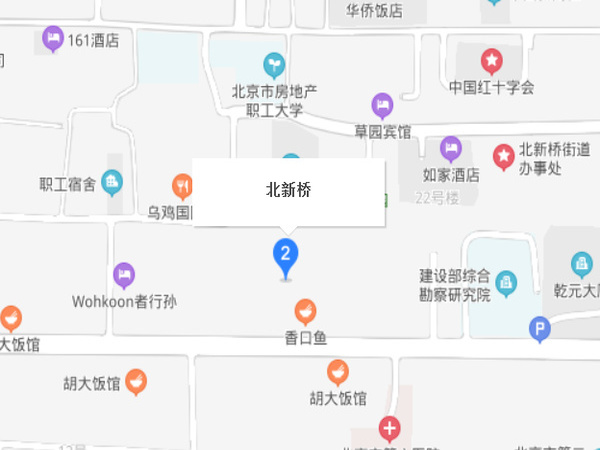Open the 中国红十字会 landmark pin
The image size is (600, 450).
492,61
